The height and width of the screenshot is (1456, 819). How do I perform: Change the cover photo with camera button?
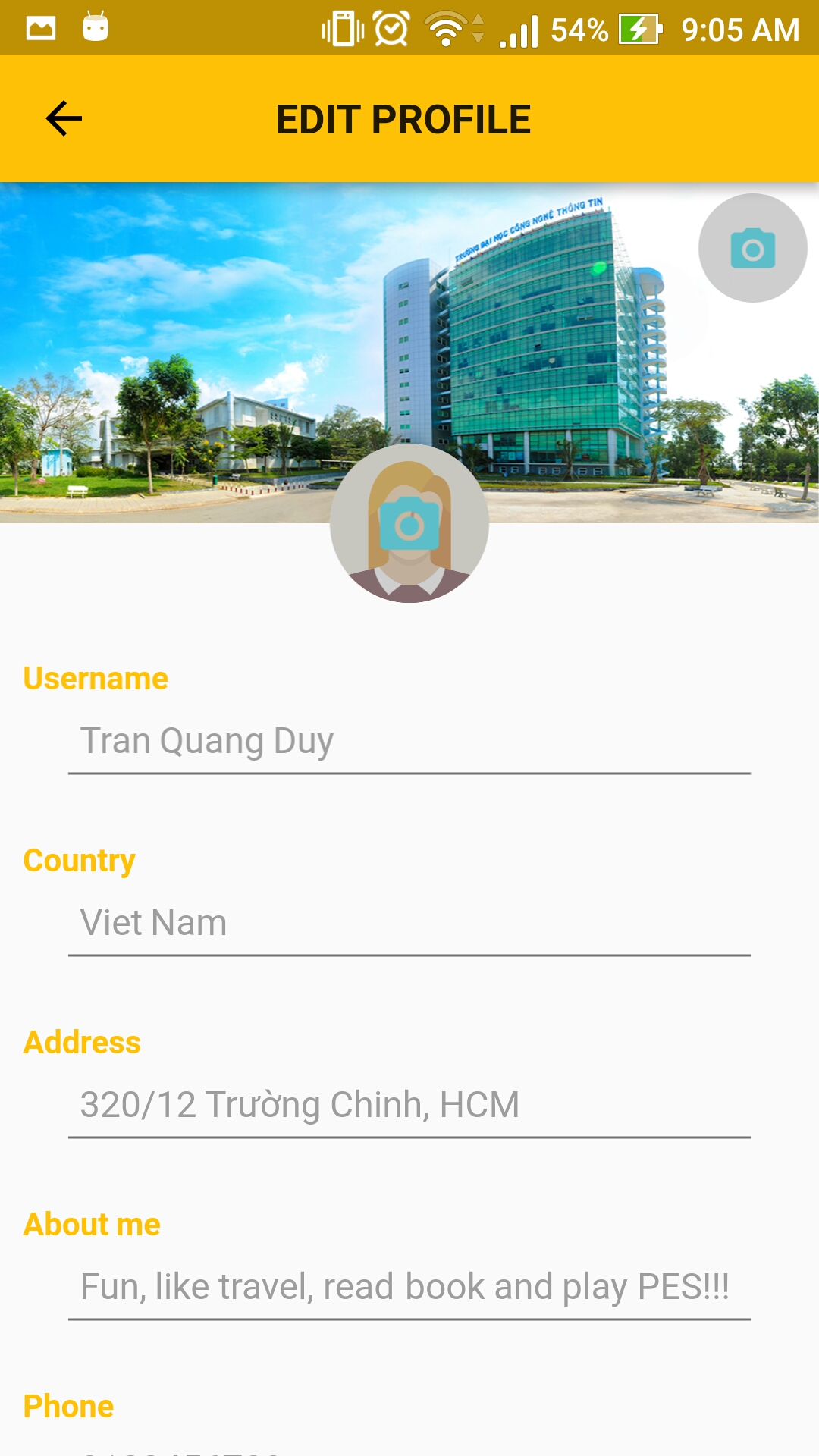point(752,248)
